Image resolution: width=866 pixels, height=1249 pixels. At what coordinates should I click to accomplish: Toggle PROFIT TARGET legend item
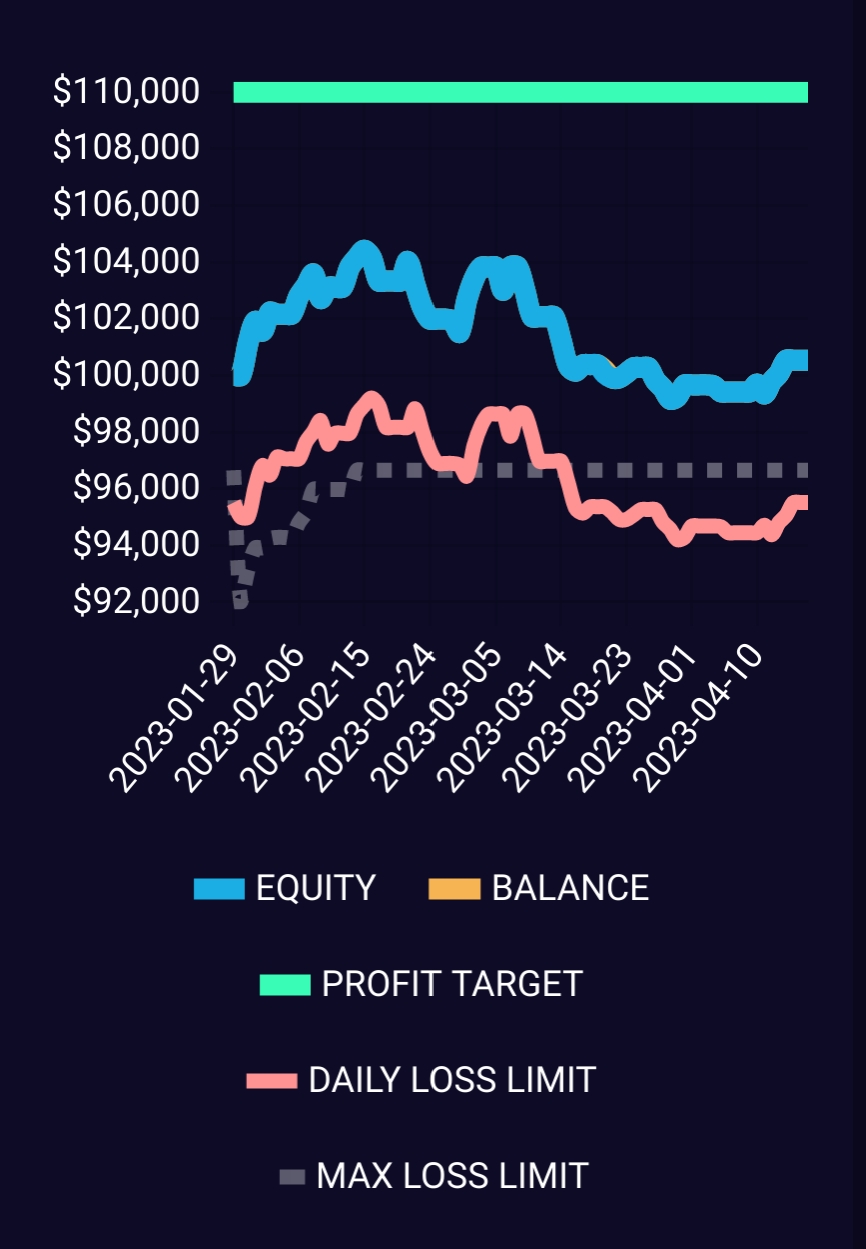421,984
